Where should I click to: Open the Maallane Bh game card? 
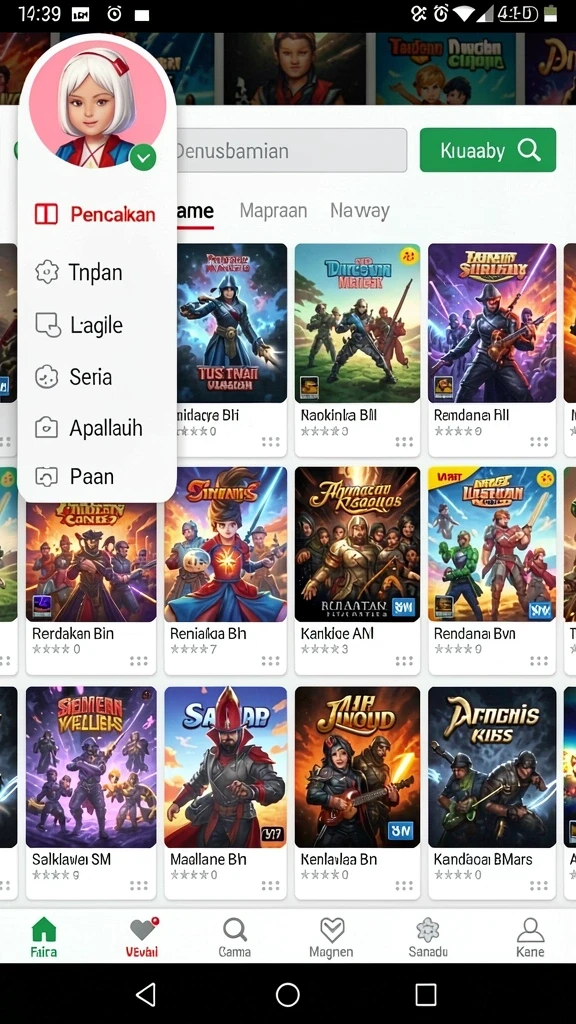point(225,792)
